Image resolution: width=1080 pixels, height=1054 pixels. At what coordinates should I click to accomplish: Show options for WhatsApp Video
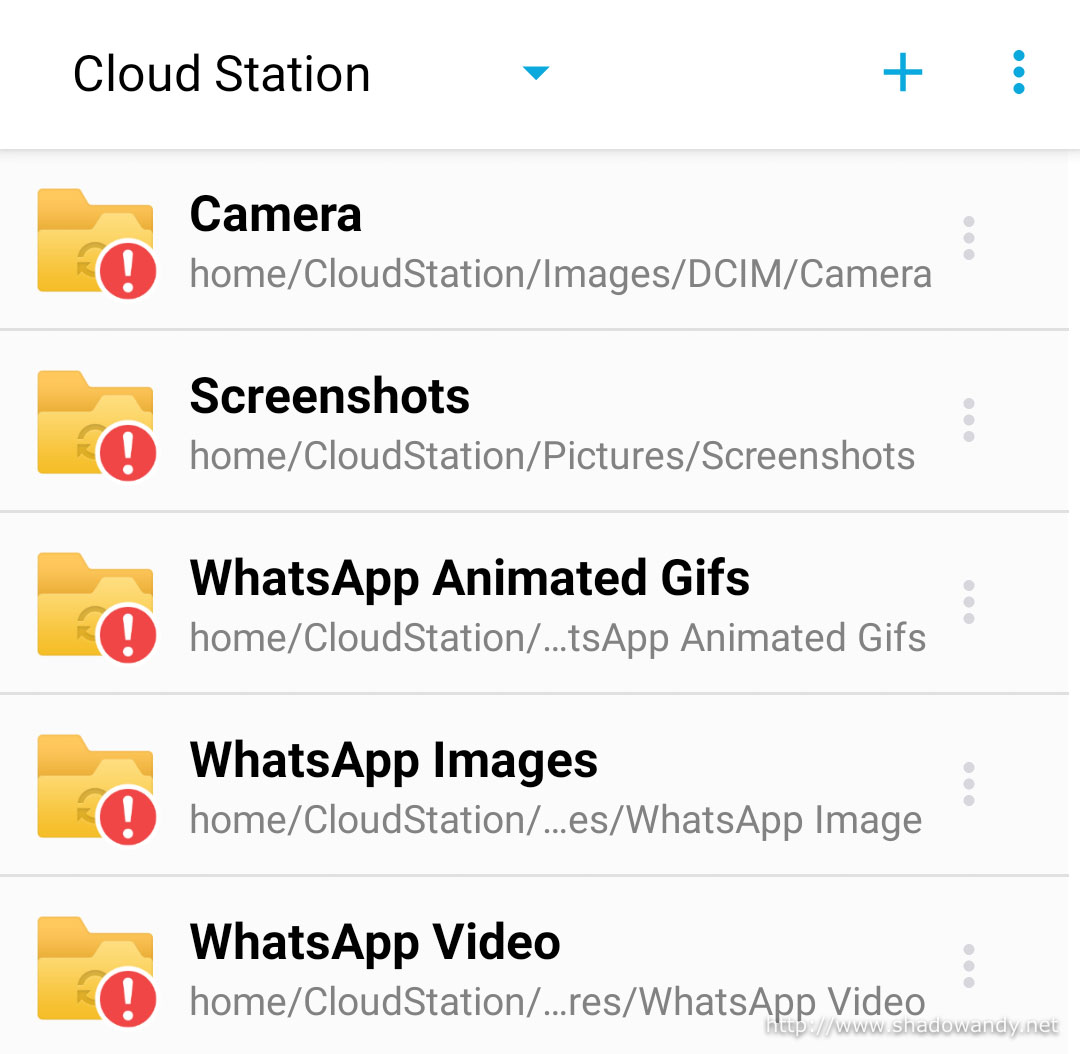point(968,966)
